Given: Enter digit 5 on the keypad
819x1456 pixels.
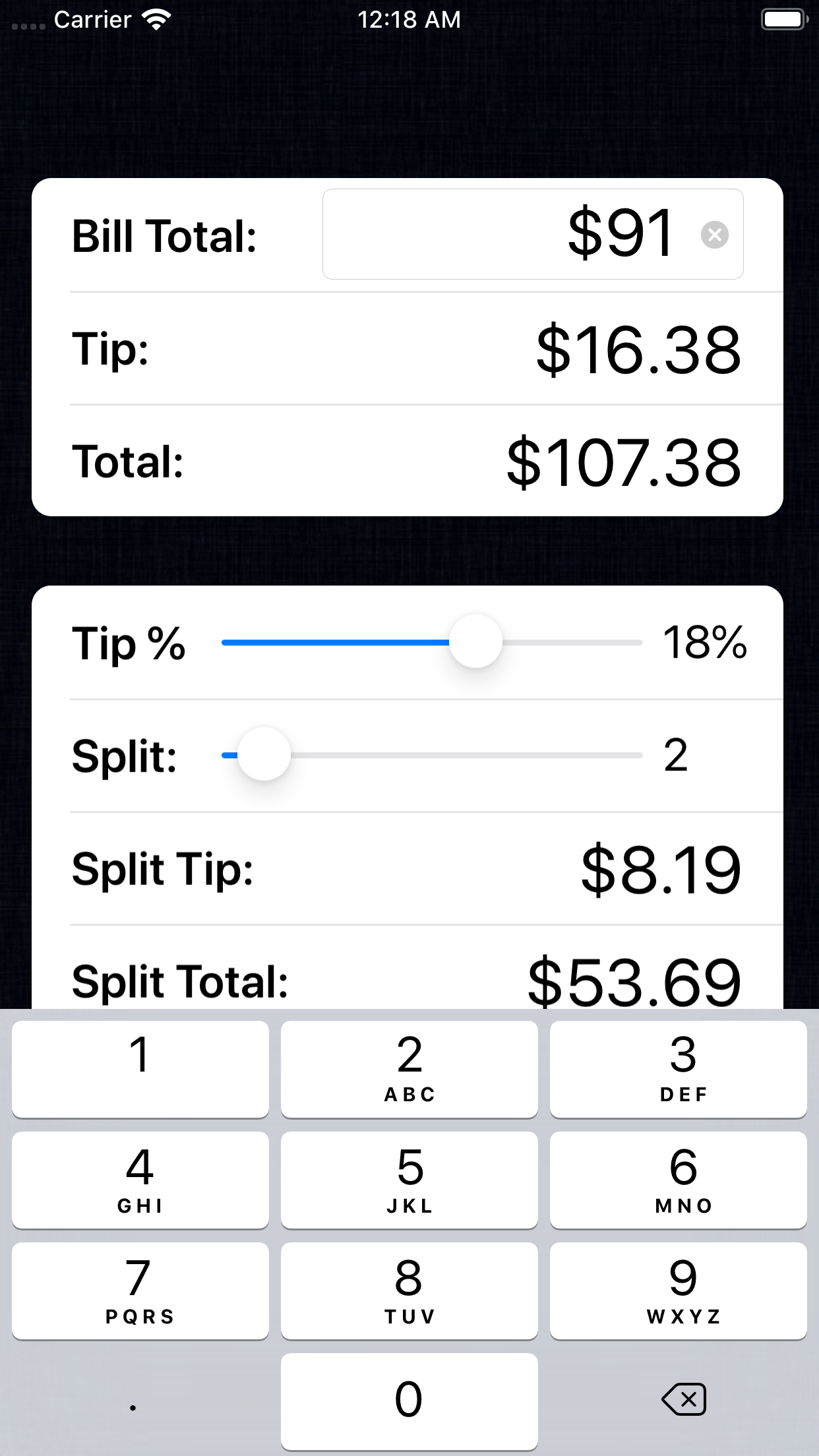Looking at the screenshot, I should point(409,1180).
